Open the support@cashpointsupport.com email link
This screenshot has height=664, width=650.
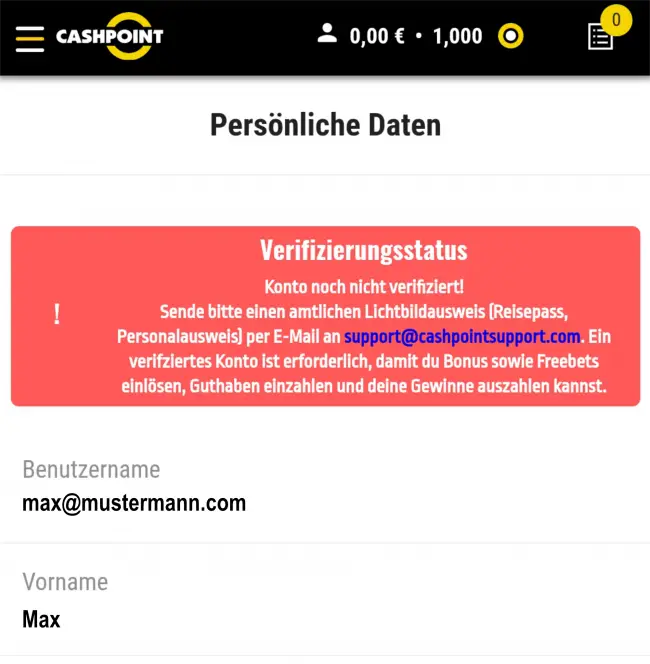click(x=462, y=337)
